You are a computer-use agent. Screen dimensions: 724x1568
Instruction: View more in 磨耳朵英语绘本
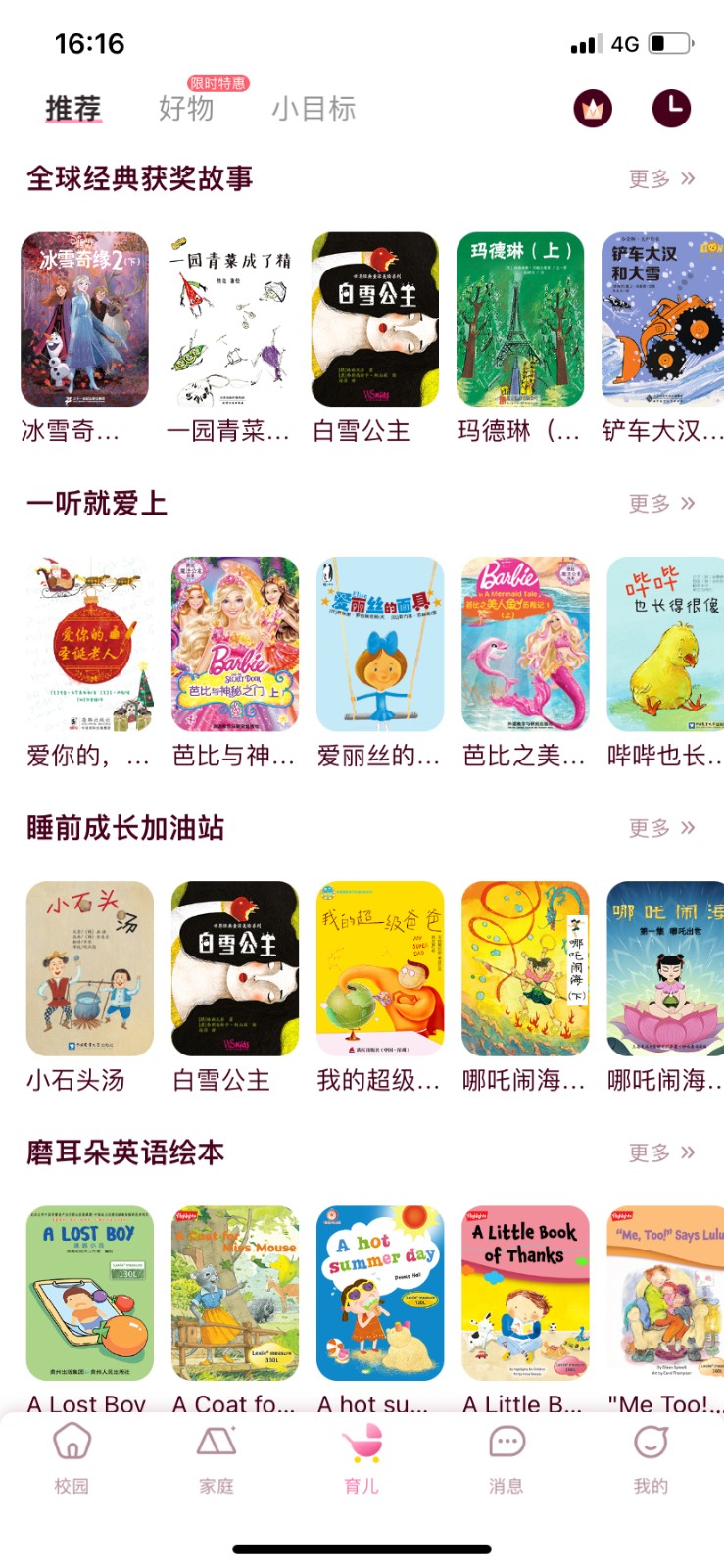[661, 1152]
